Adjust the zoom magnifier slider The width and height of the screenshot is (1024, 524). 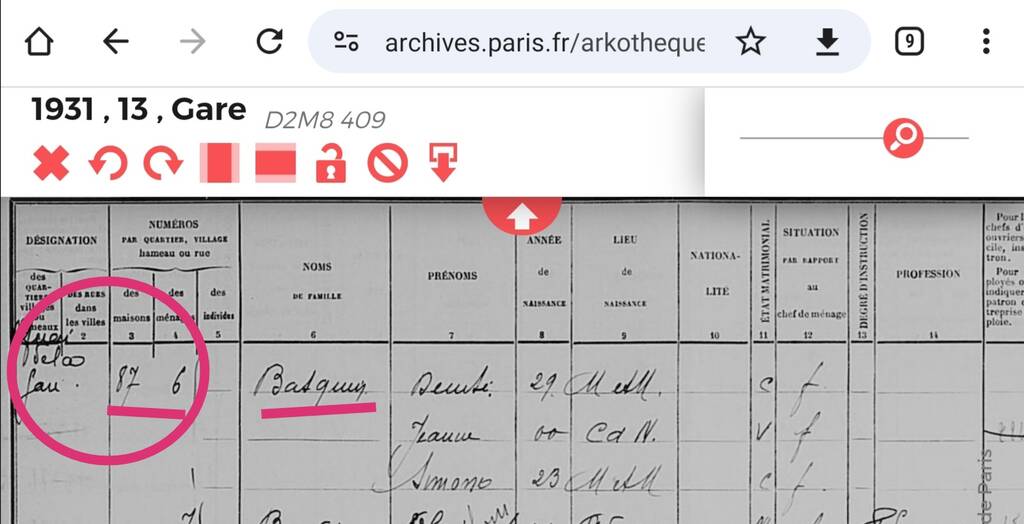tap(904, 138)
